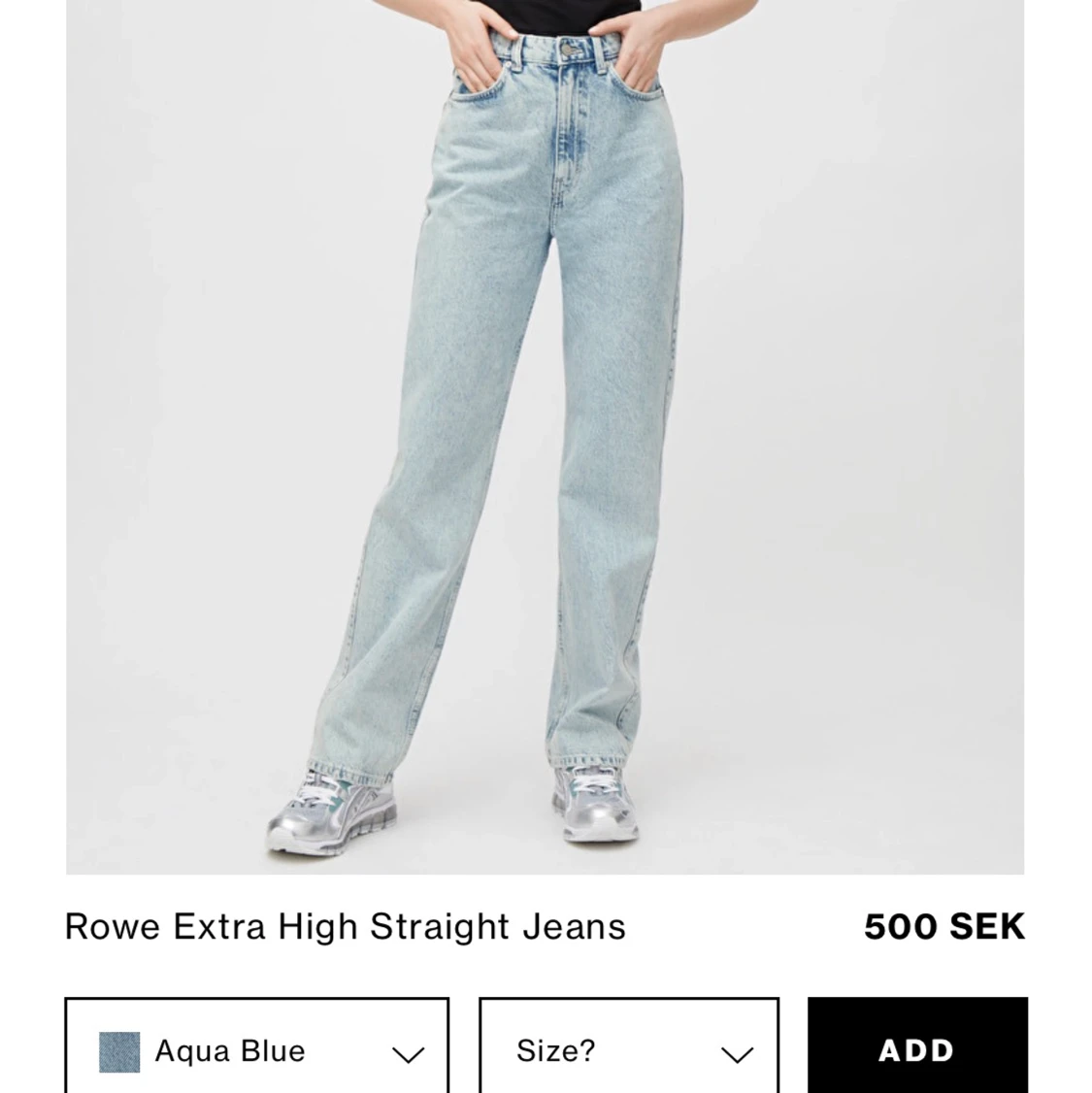Viewport: 1092px width, 1093px height.
Task: Click the jeans waistband area of the photo
Action: (558, 44)
